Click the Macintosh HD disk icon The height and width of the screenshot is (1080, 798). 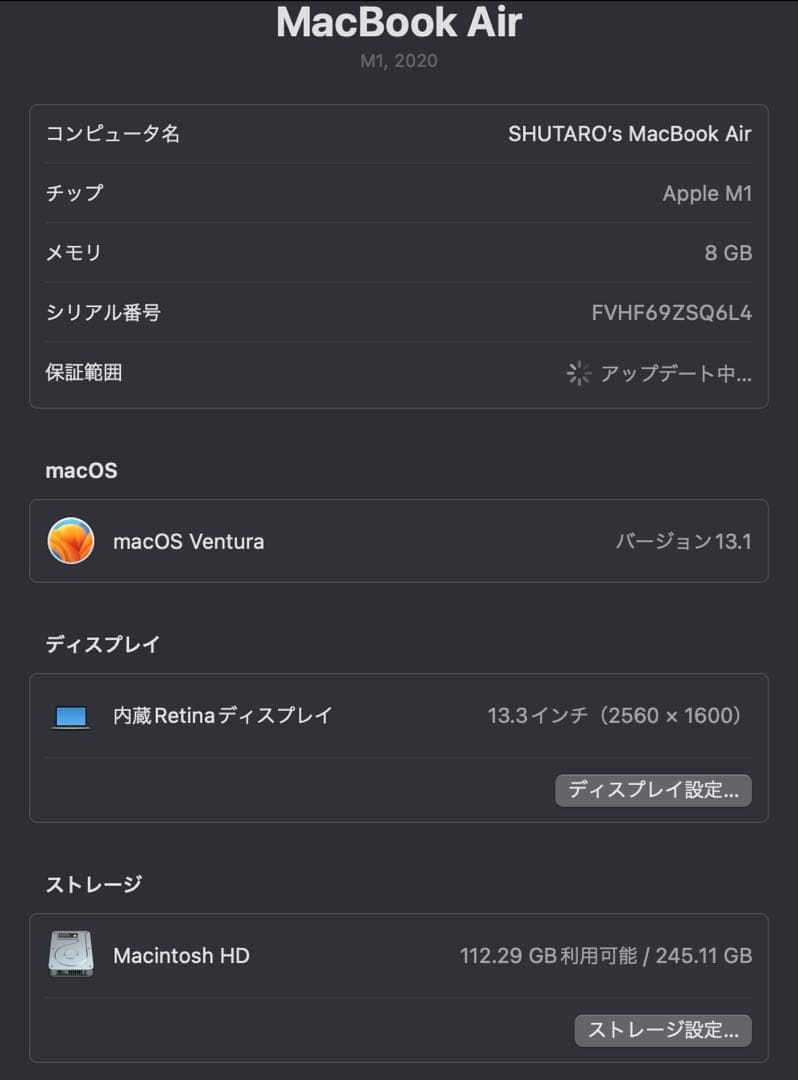tap(71, 956)
